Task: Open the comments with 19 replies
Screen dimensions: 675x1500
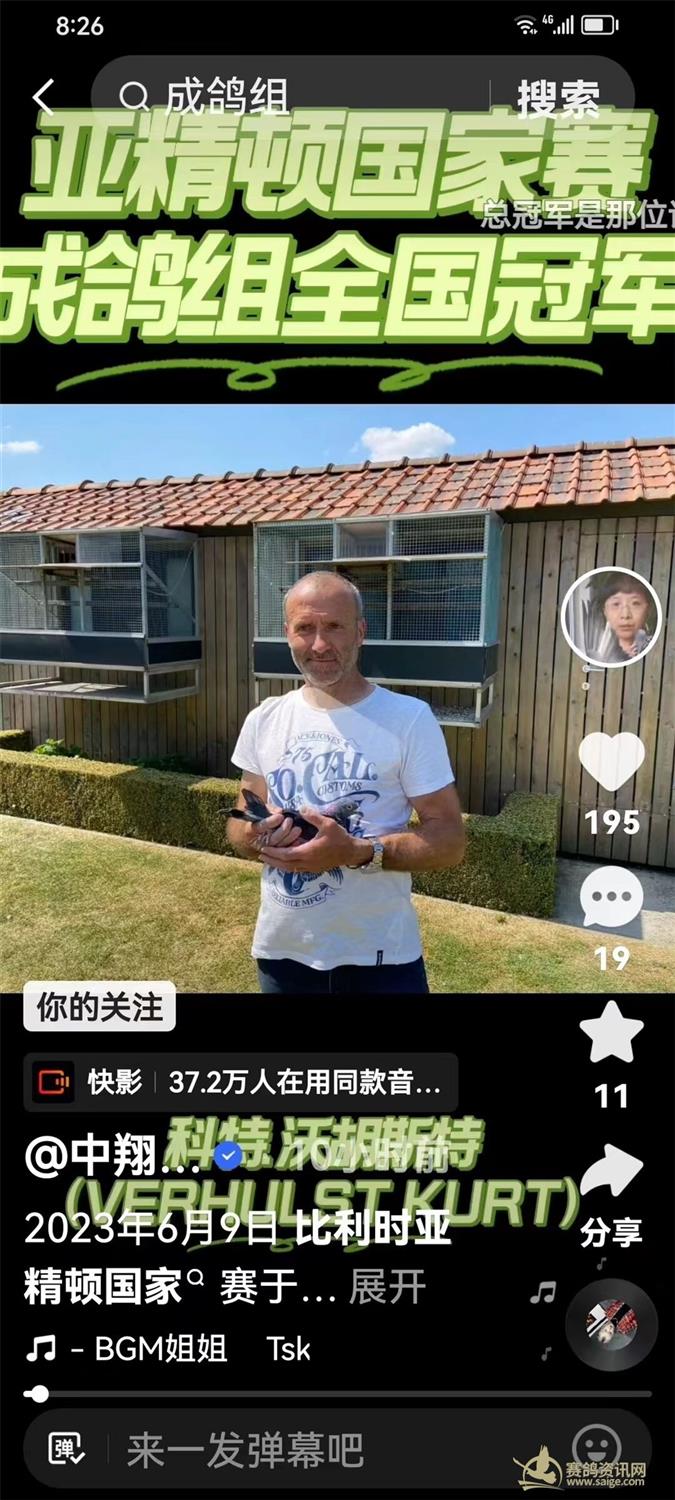Action: 611,898
